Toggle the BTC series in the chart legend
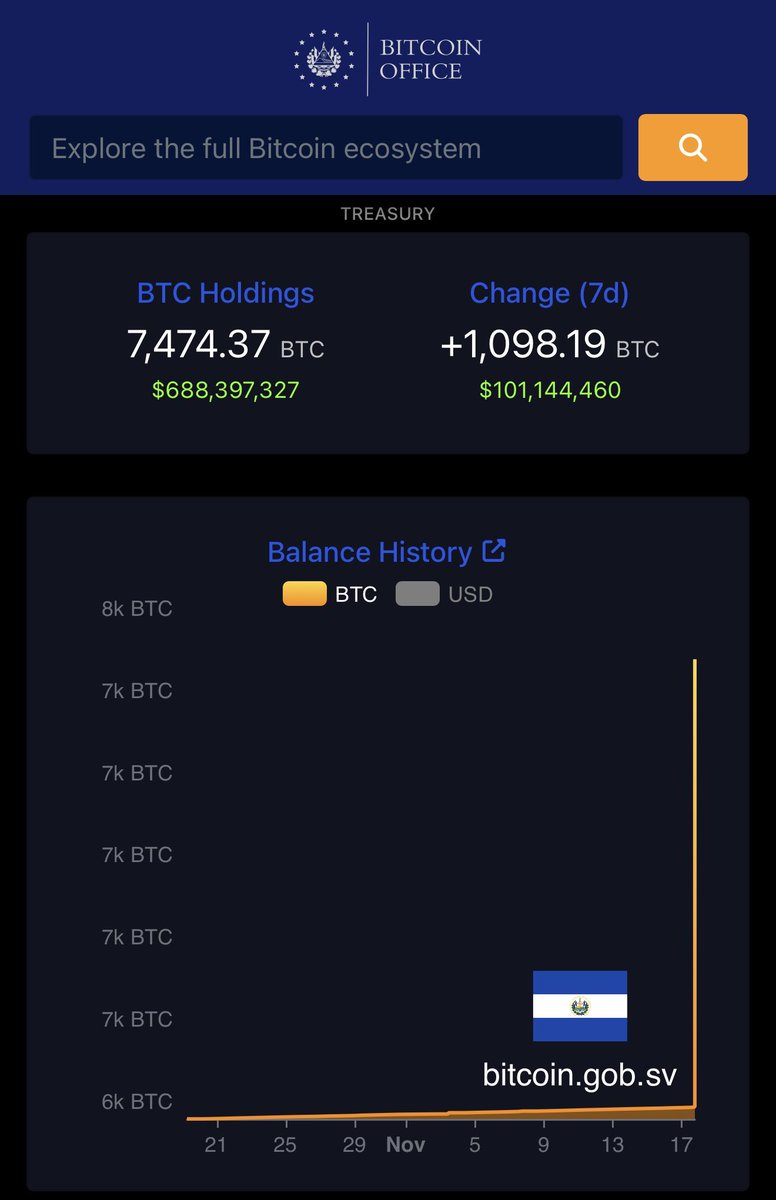Screen dimensions: 776x1200 (327, 593)
